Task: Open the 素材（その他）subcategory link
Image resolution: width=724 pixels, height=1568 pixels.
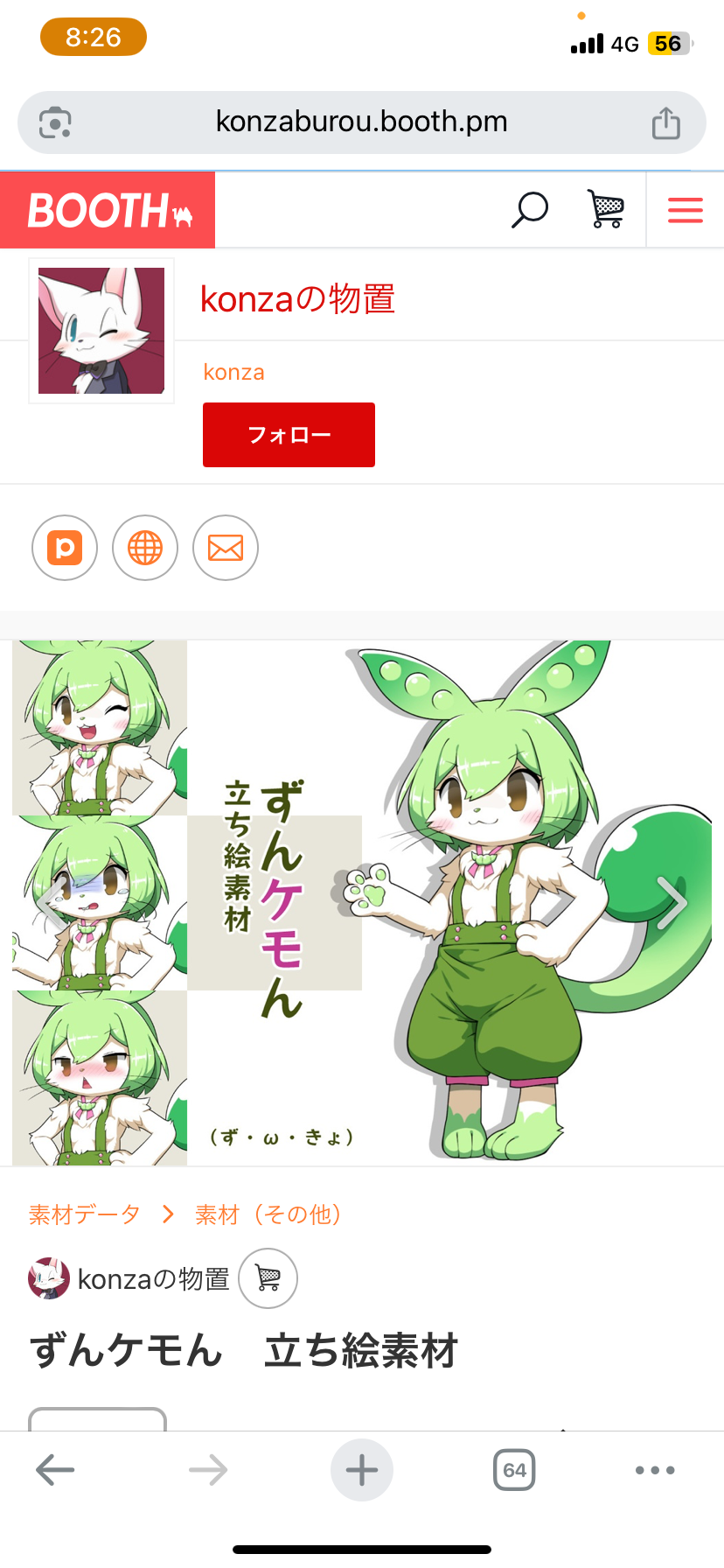Action: (x=268, y=1214)
